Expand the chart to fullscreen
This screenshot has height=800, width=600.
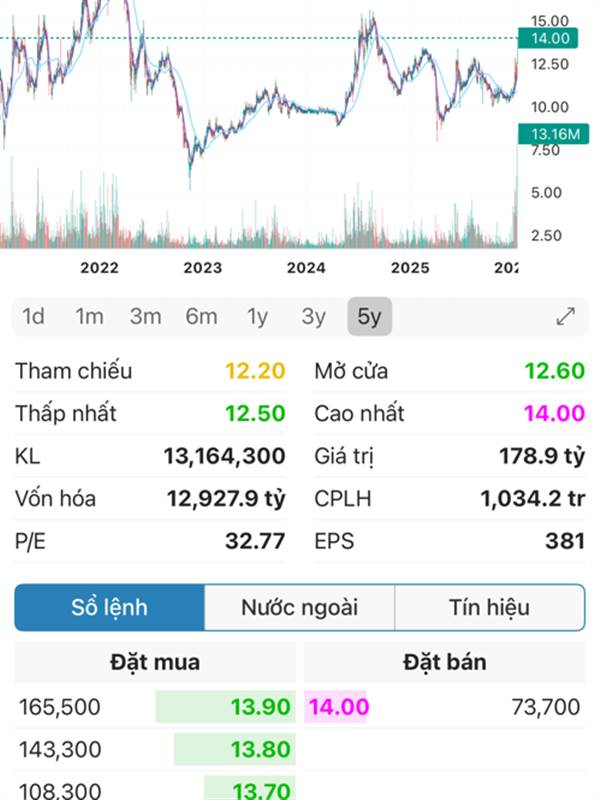[566, 317]
